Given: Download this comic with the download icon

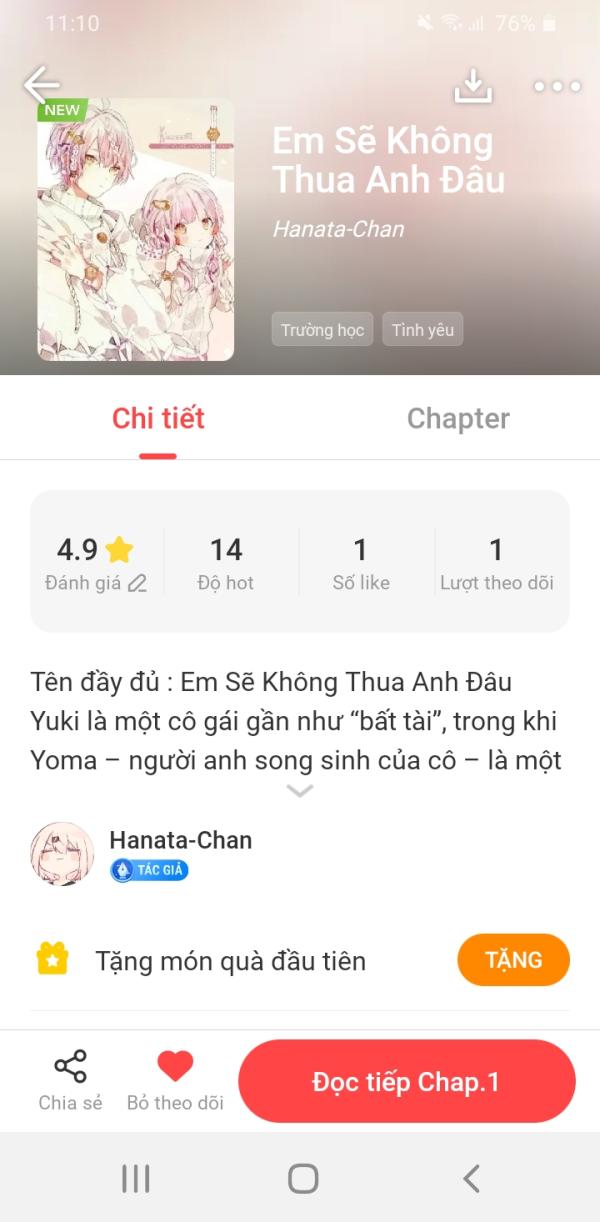Looking at the screenshot, I should click(x=473, y=86).
